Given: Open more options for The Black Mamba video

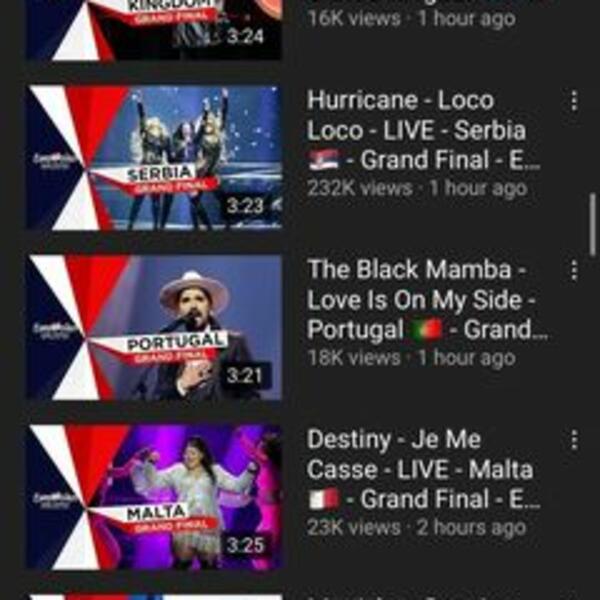Looking at the screenshot, I should pyautogui.click(x=574, y=271).
